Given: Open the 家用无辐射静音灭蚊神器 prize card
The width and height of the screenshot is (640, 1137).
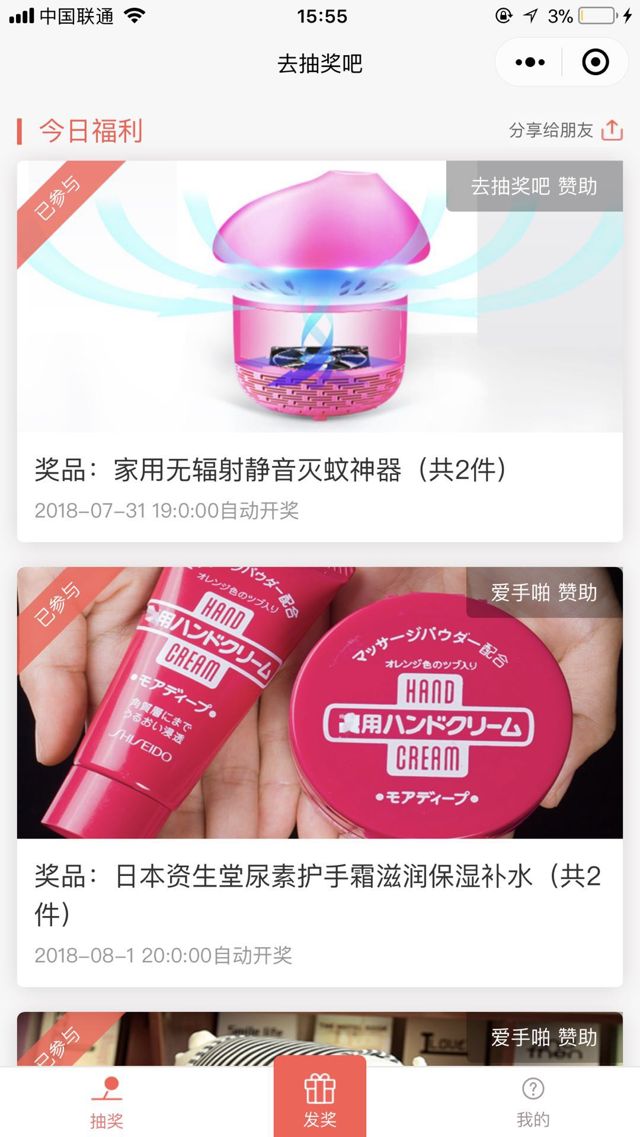Looking at the screenshot, I should 320,350.
